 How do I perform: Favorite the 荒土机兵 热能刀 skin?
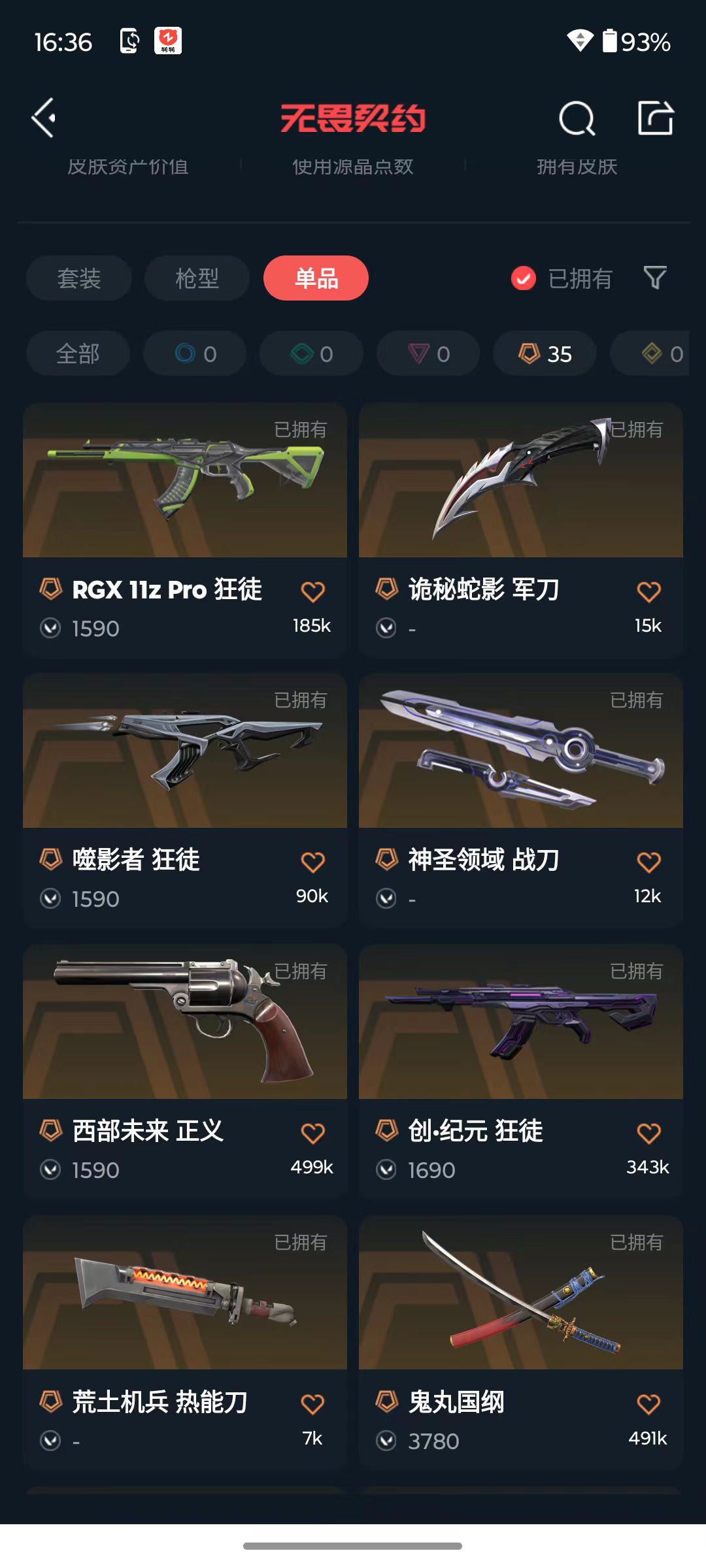pyautogui.click(x=312, y=1403)
